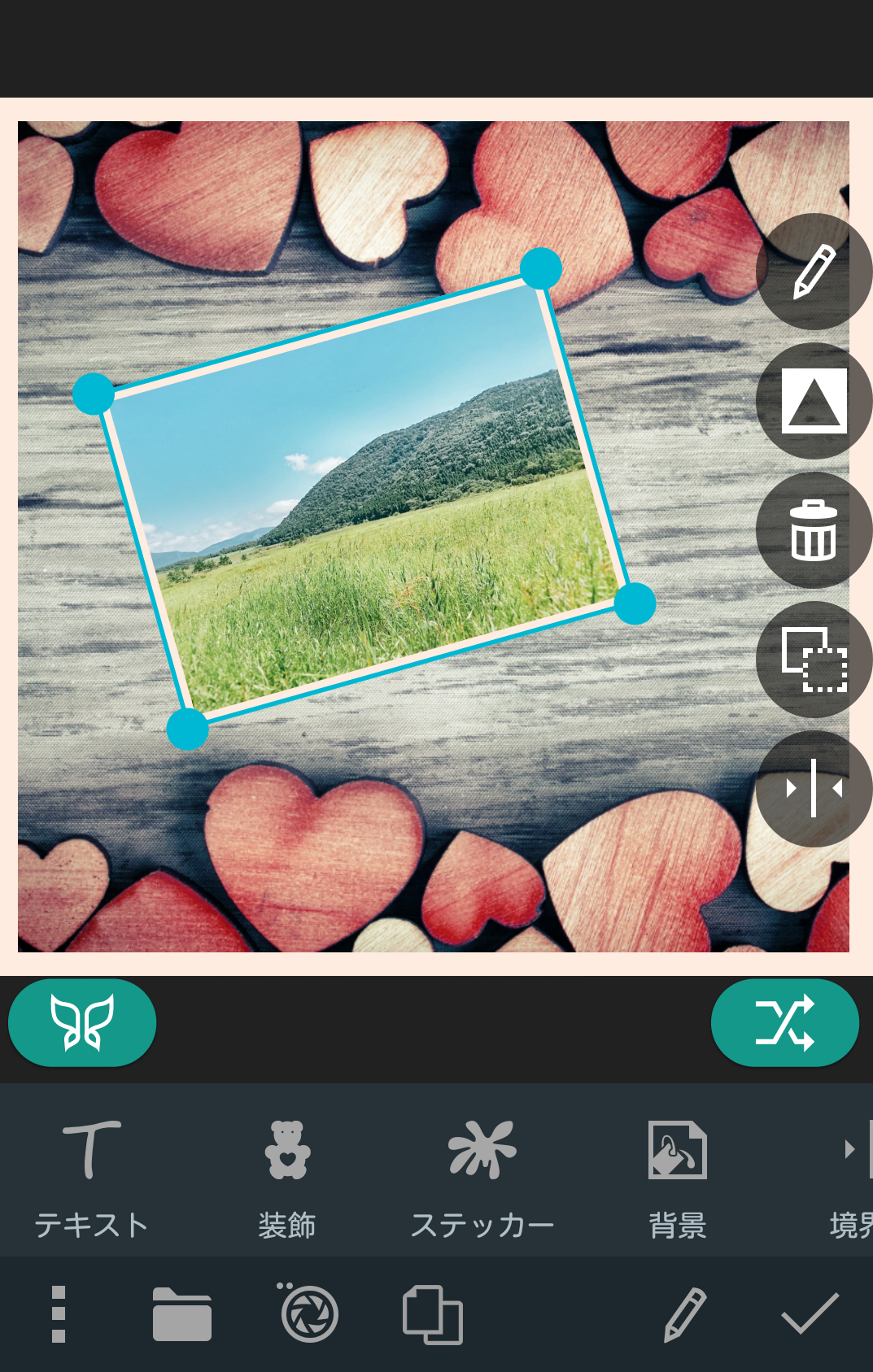Tap the pencil icon in the bottom bar
The height and width of the screenshot is (1372, 873).
684,1314
